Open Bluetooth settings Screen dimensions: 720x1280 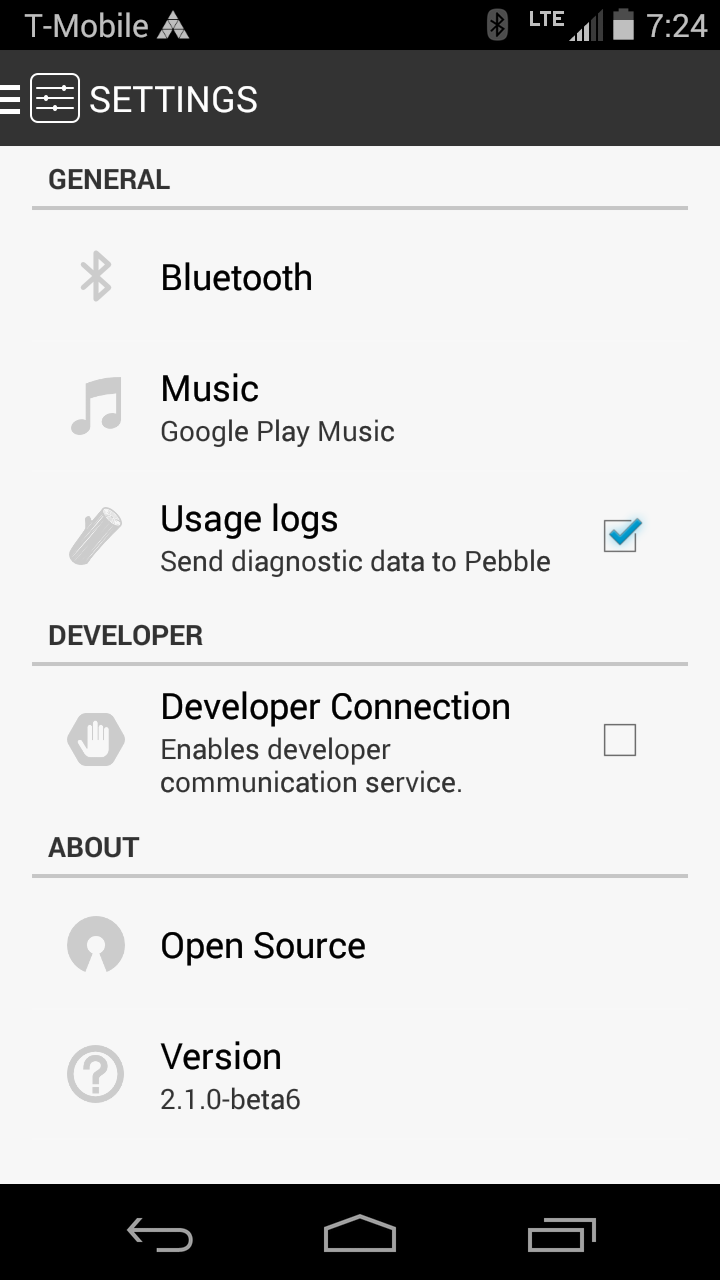pos(360,277)
